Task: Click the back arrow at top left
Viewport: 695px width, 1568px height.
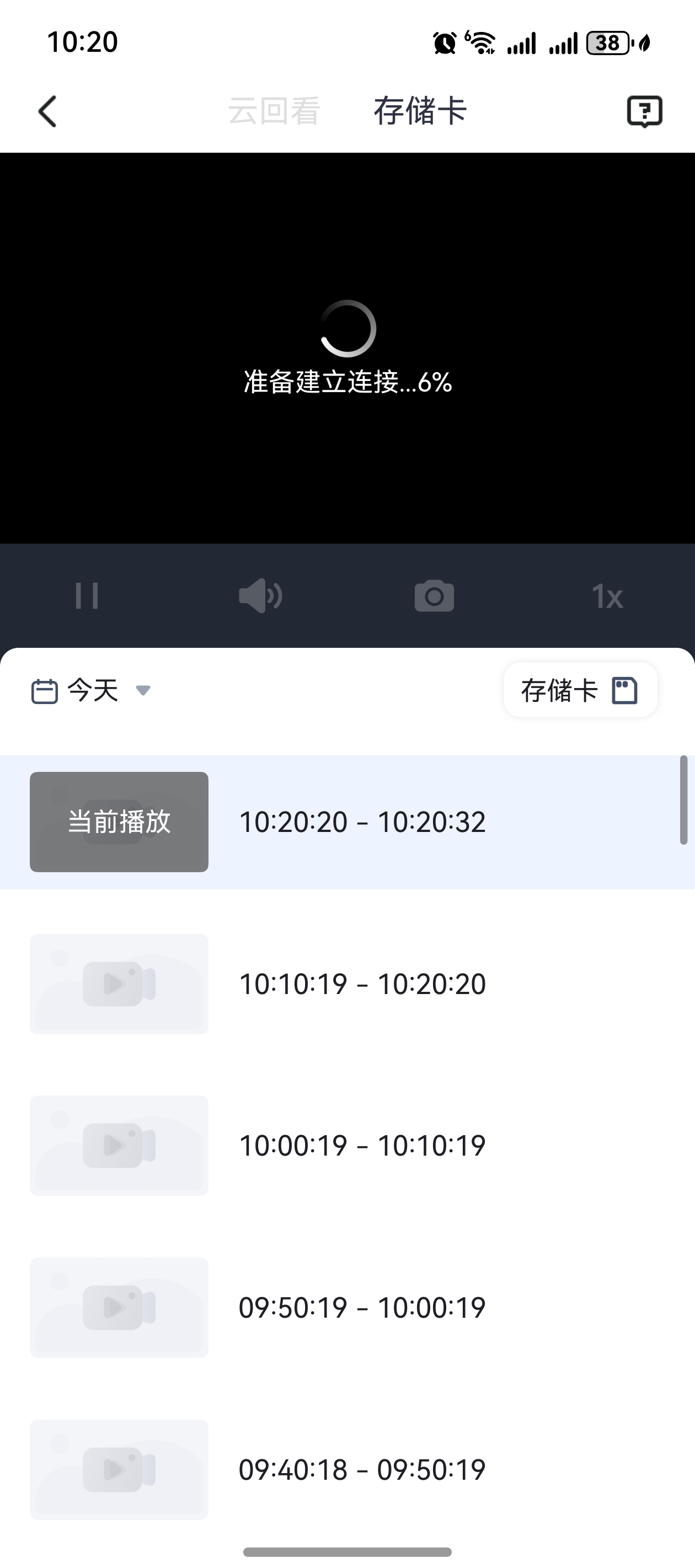Action: click(47, 112)
